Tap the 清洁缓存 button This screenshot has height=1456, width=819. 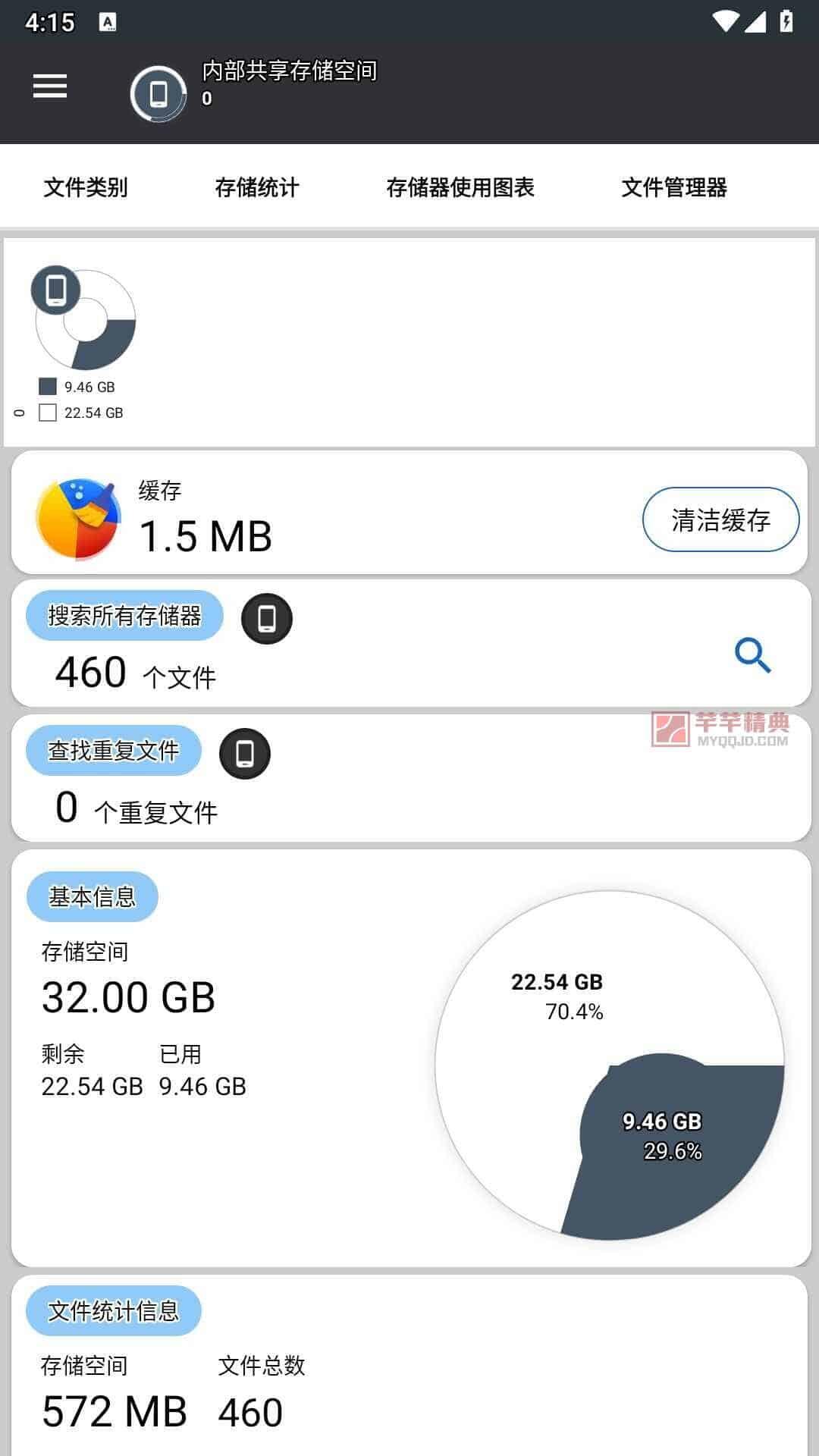(720, 519)
